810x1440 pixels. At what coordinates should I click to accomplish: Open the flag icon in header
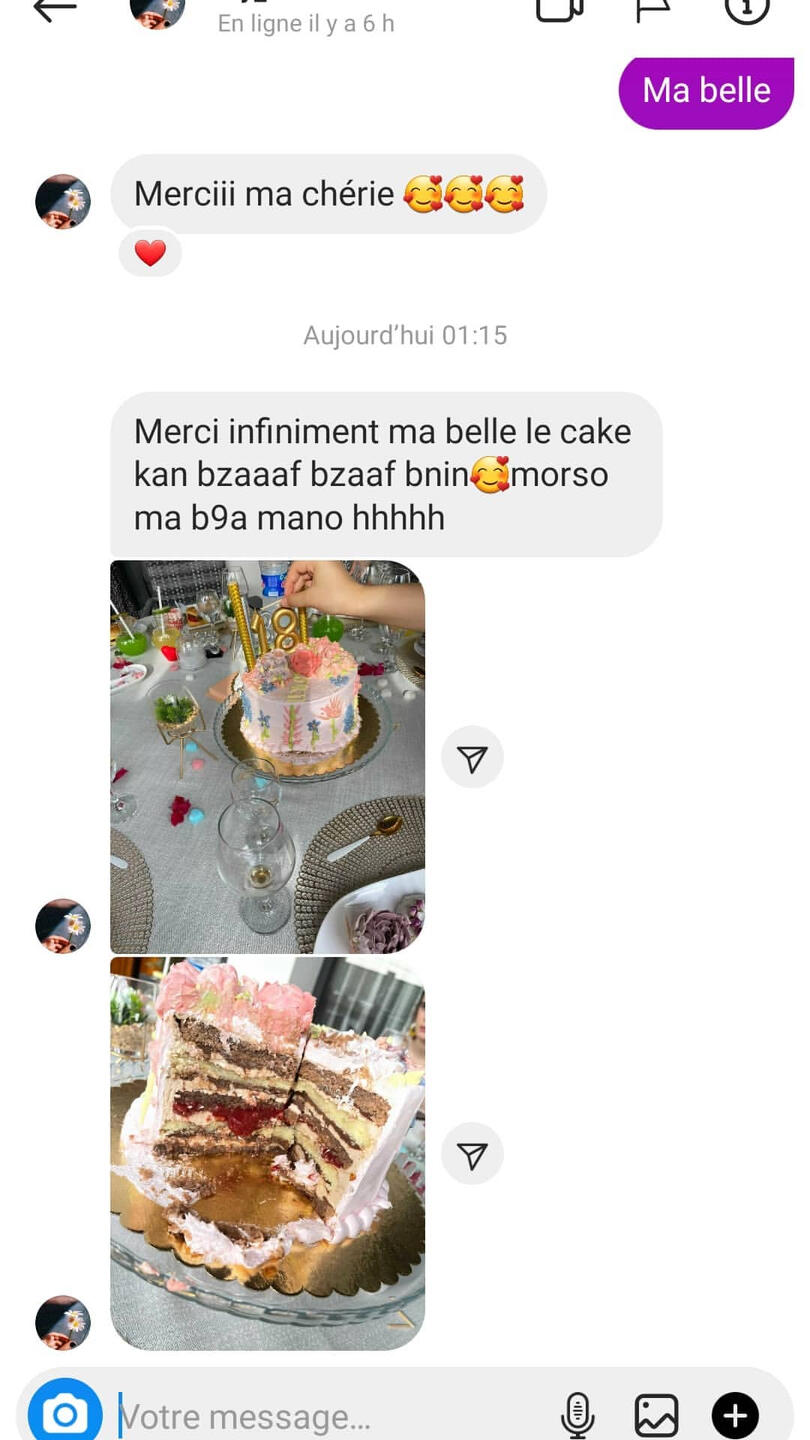tap(653, 10)
